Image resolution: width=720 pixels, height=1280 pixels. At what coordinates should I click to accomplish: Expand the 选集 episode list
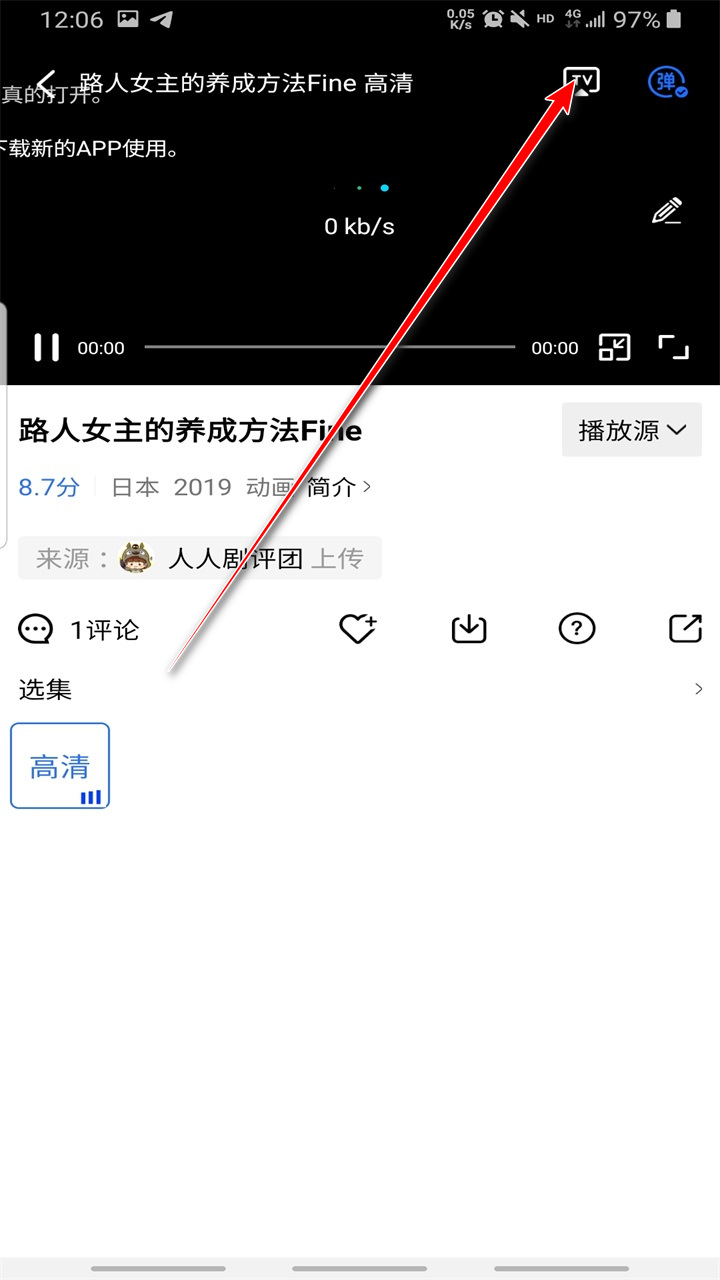698,689
